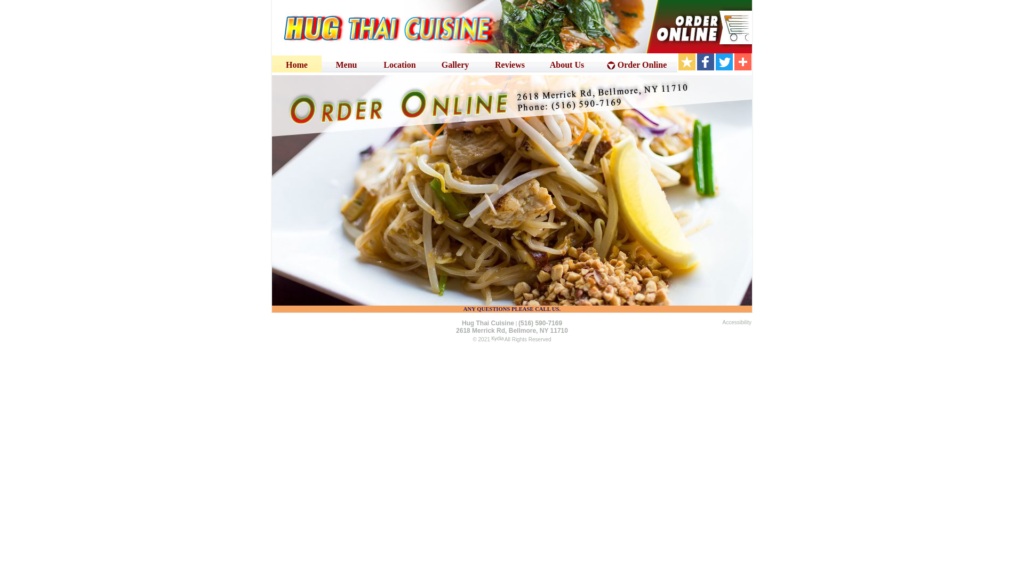Go to the Menu page
Viewport: 1024px width, 576px height.
click(x=346, y=65)
